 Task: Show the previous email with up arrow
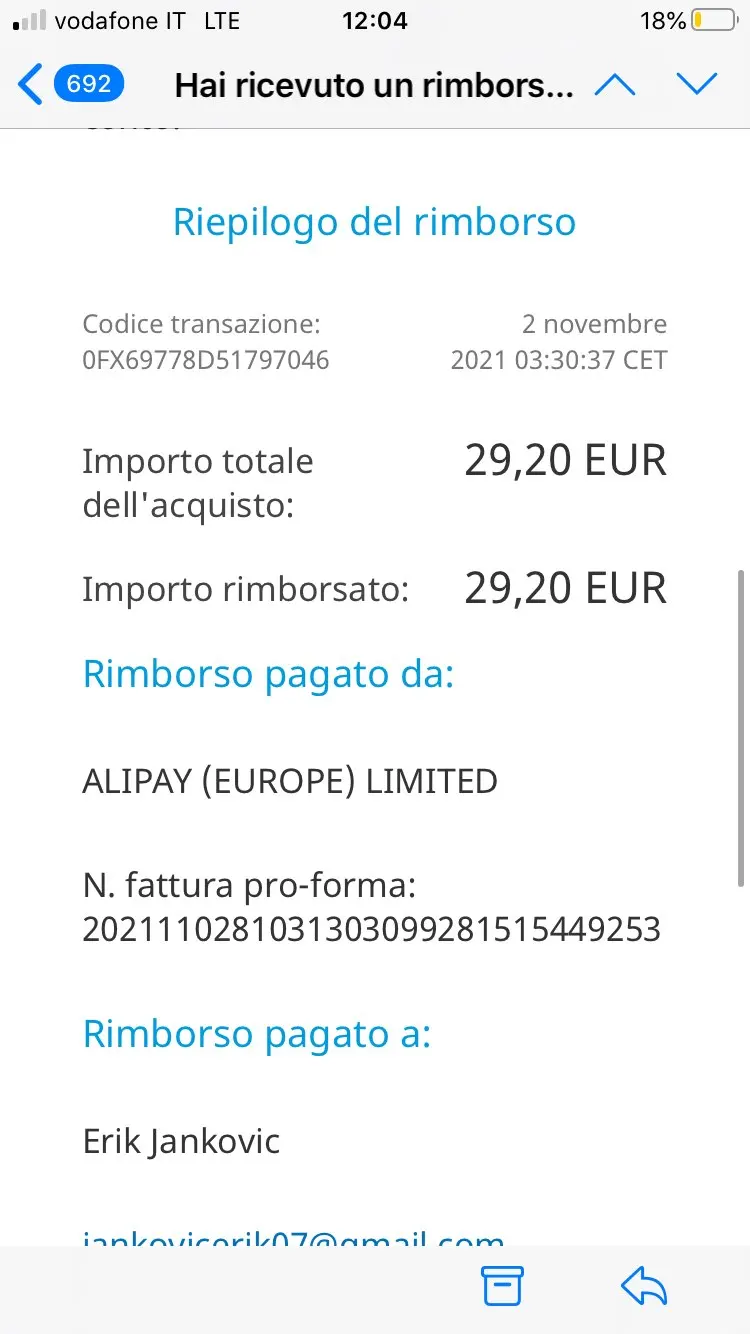614,84
